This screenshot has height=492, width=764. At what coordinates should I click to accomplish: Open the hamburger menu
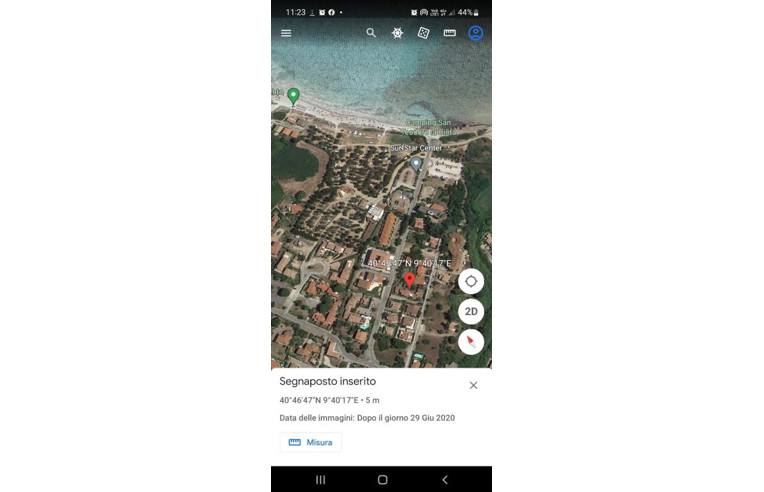[286, 33]
